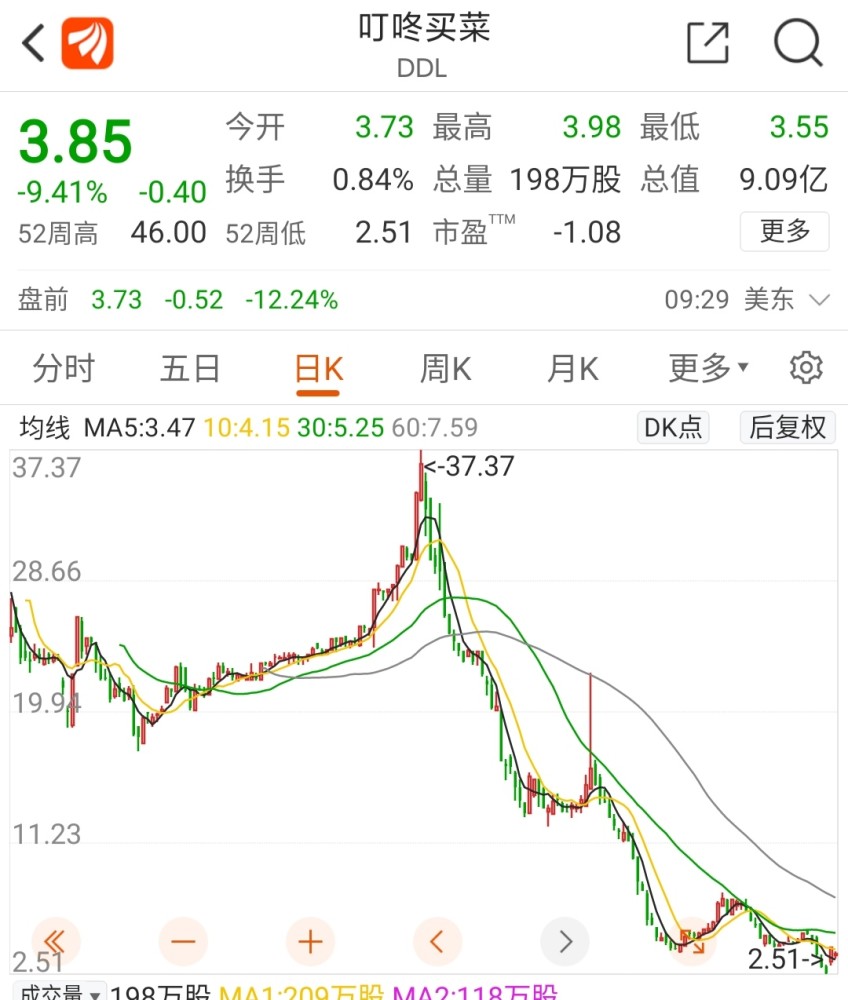
Task: Open the 更多 chart period dropdown
Action: coord(708,369)
